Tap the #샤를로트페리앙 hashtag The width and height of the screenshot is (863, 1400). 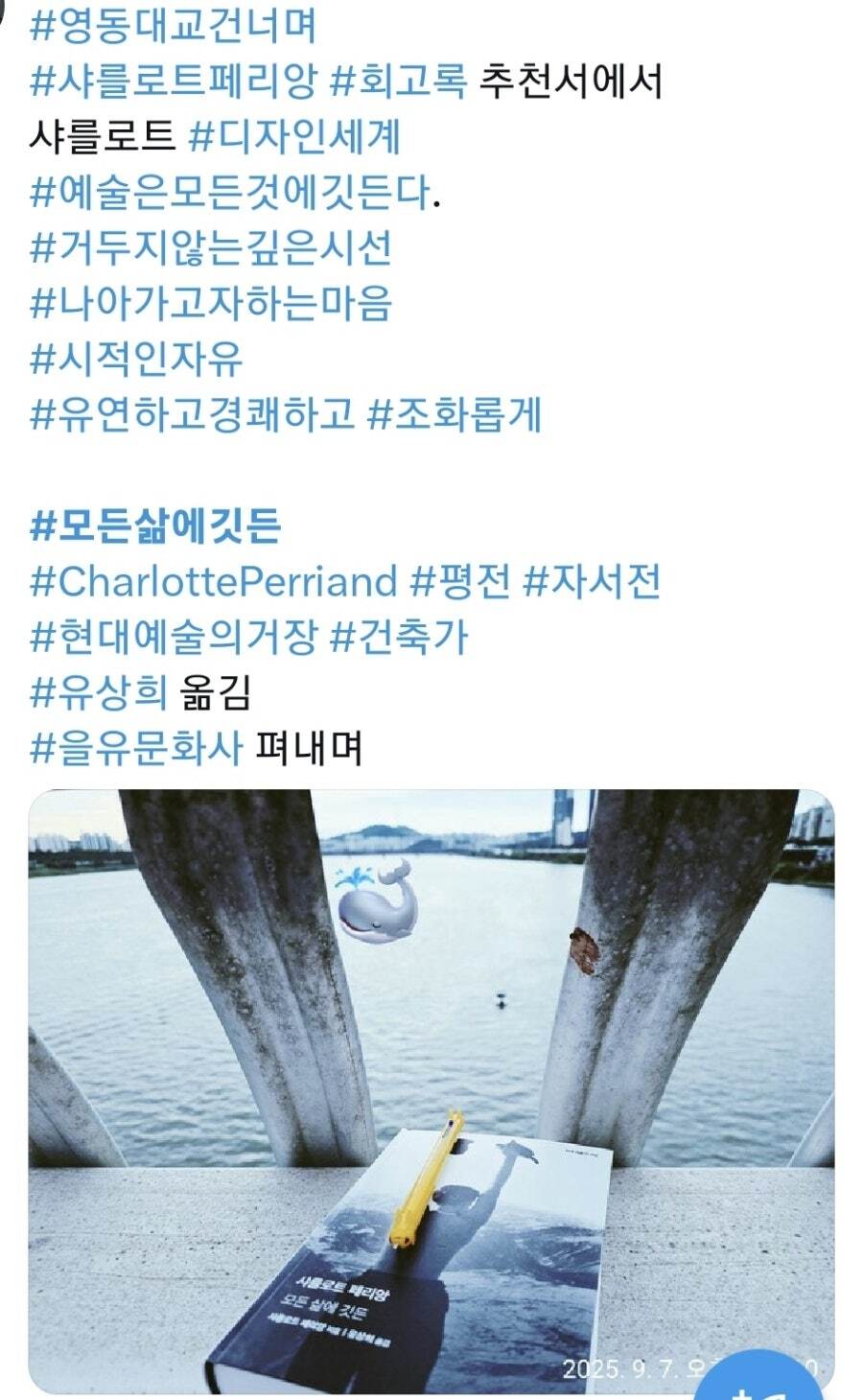point(173,82)
